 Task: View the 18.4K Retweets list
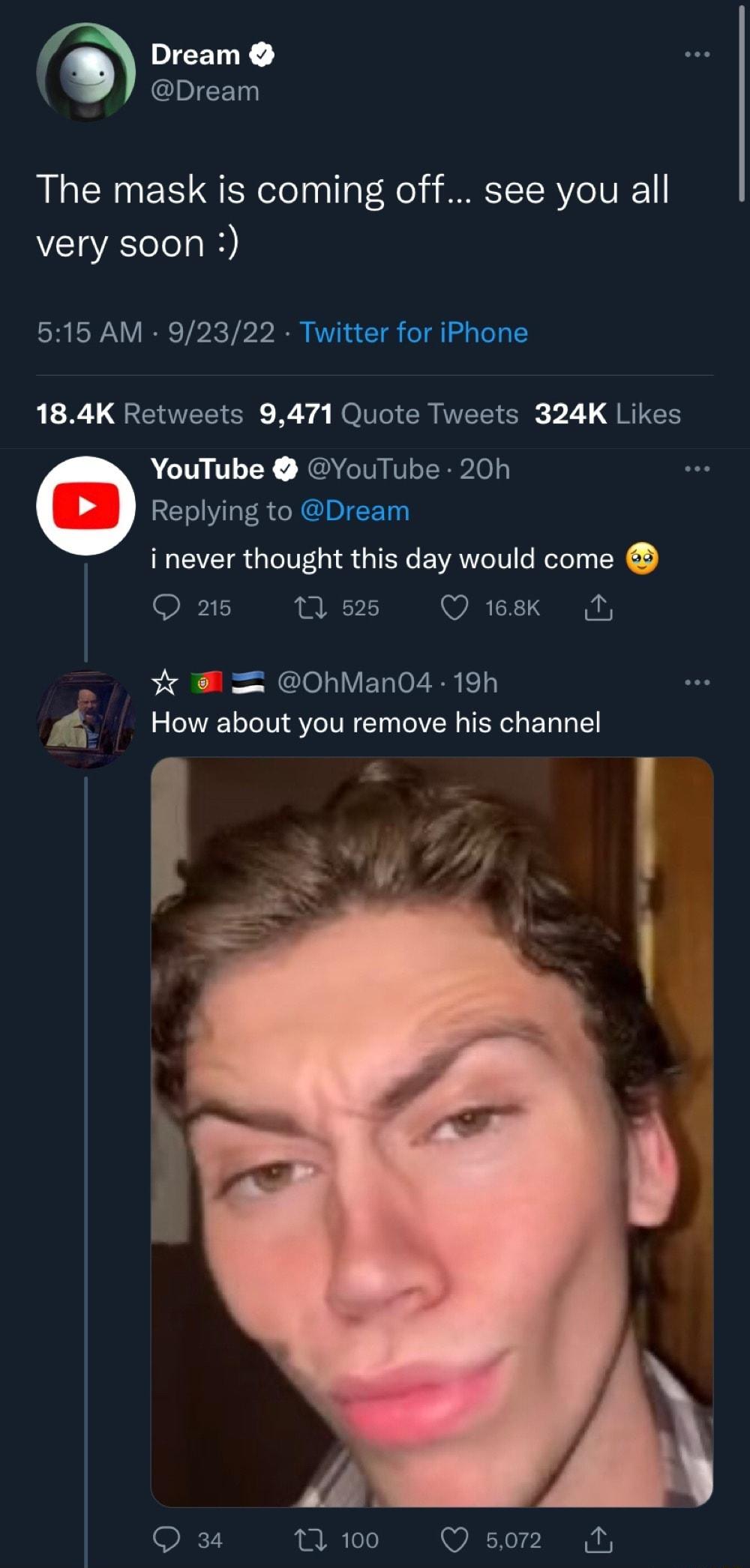click(x=140, y=414)
